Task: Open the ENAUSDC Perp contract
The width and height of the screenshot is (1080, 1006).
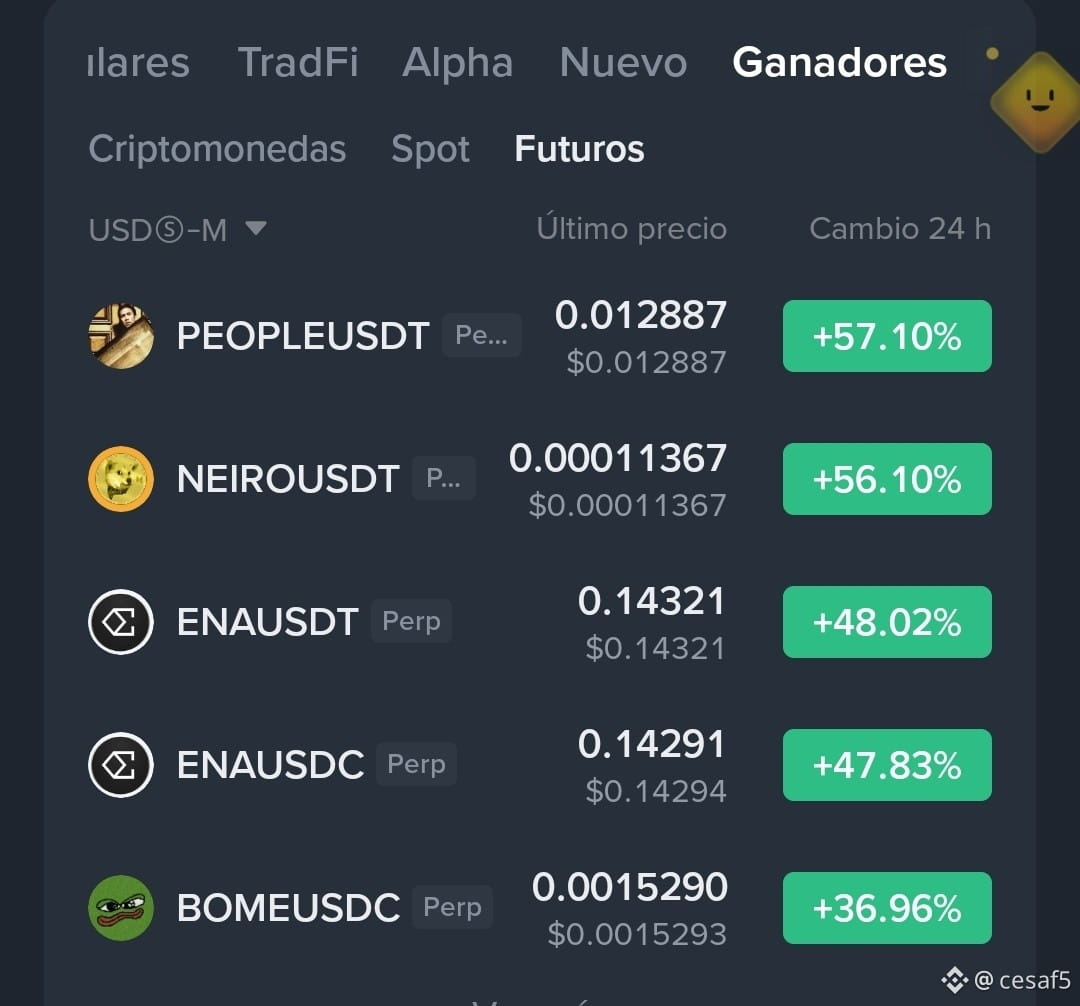Action: (540, 764)
